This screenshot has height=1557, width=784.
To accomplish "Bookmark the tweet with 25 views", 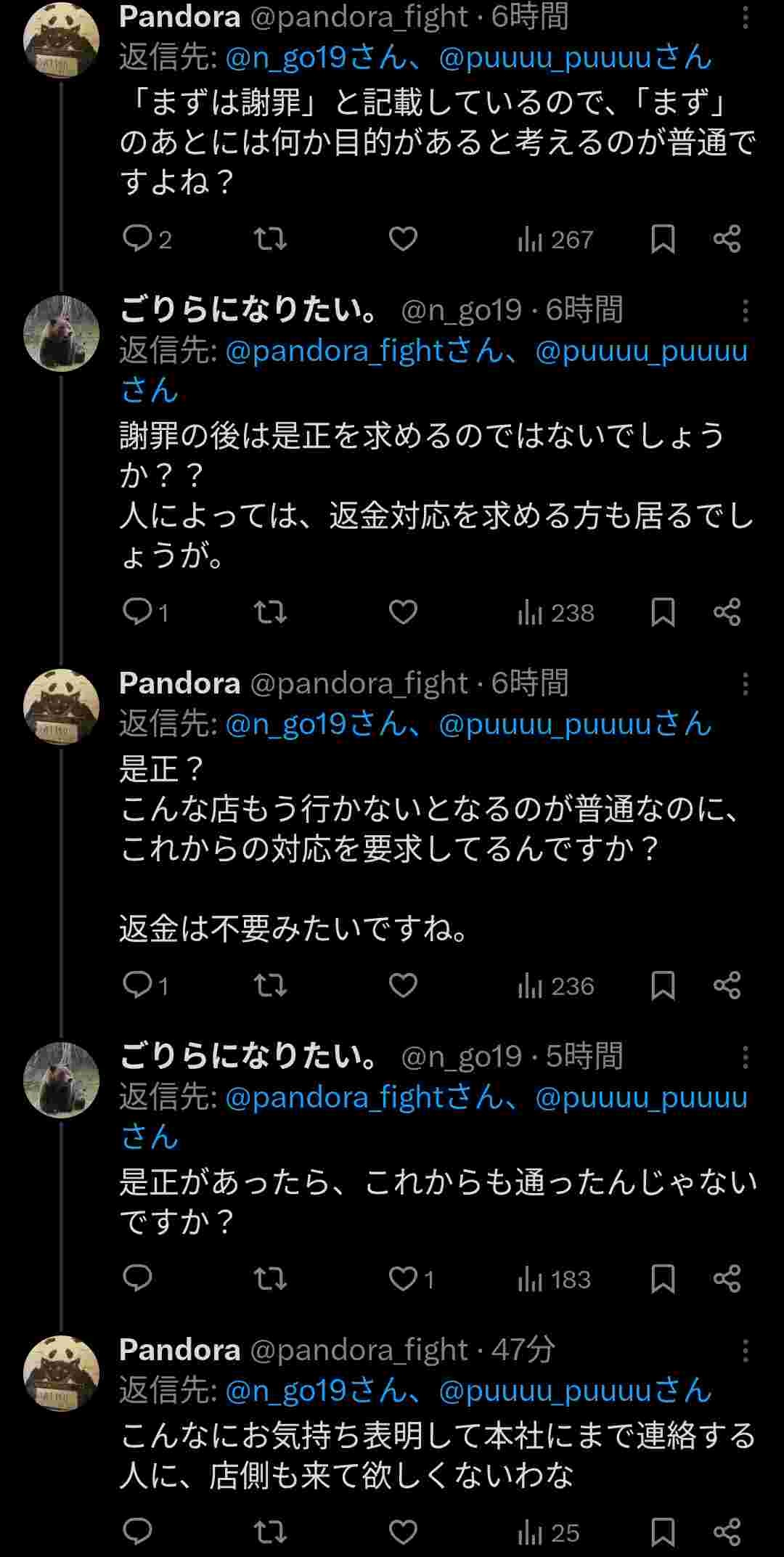I will (663, 1532).
